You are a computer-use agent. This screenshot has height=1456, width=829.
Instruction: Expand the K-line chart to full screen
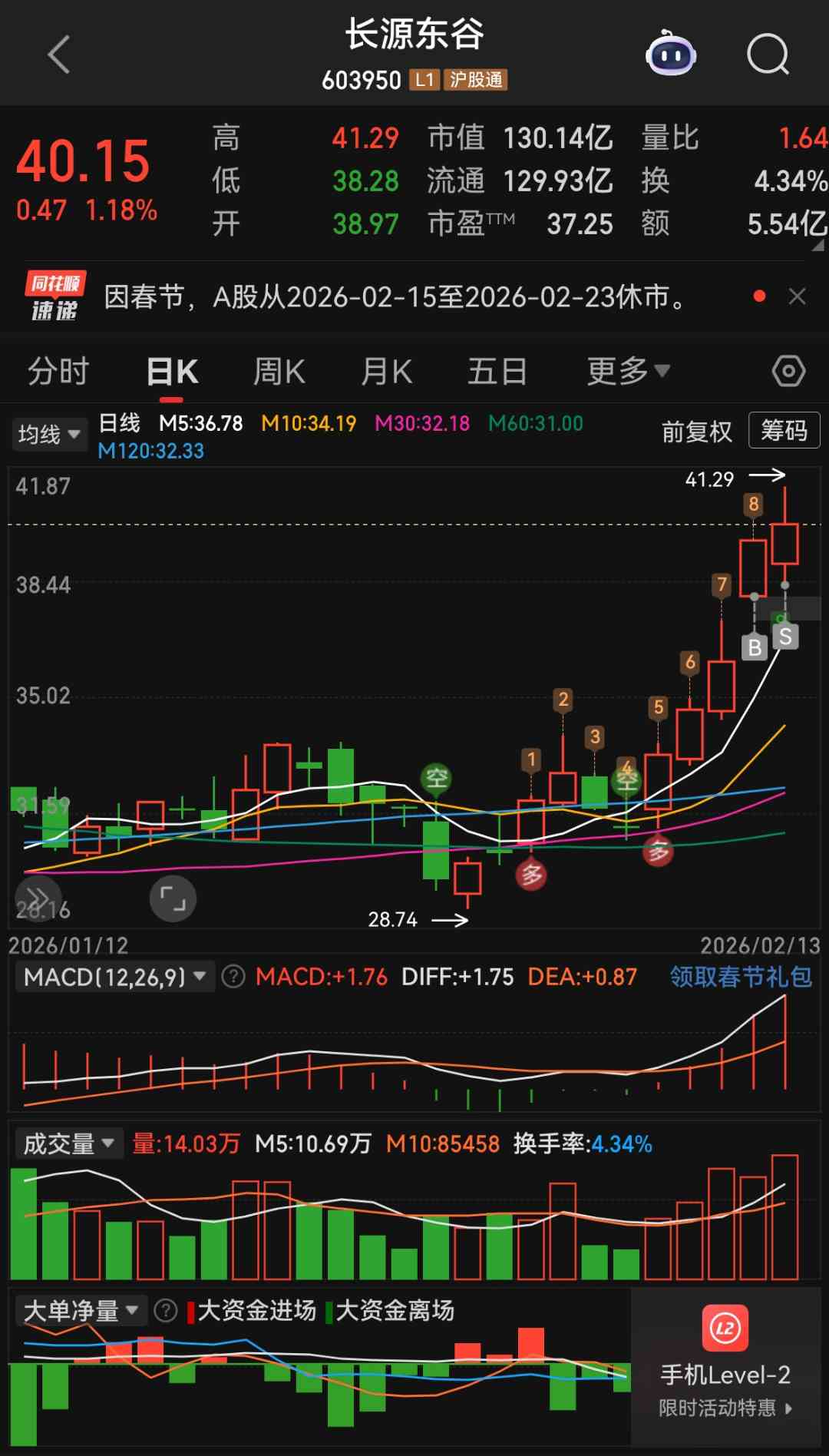coord(173,898)
